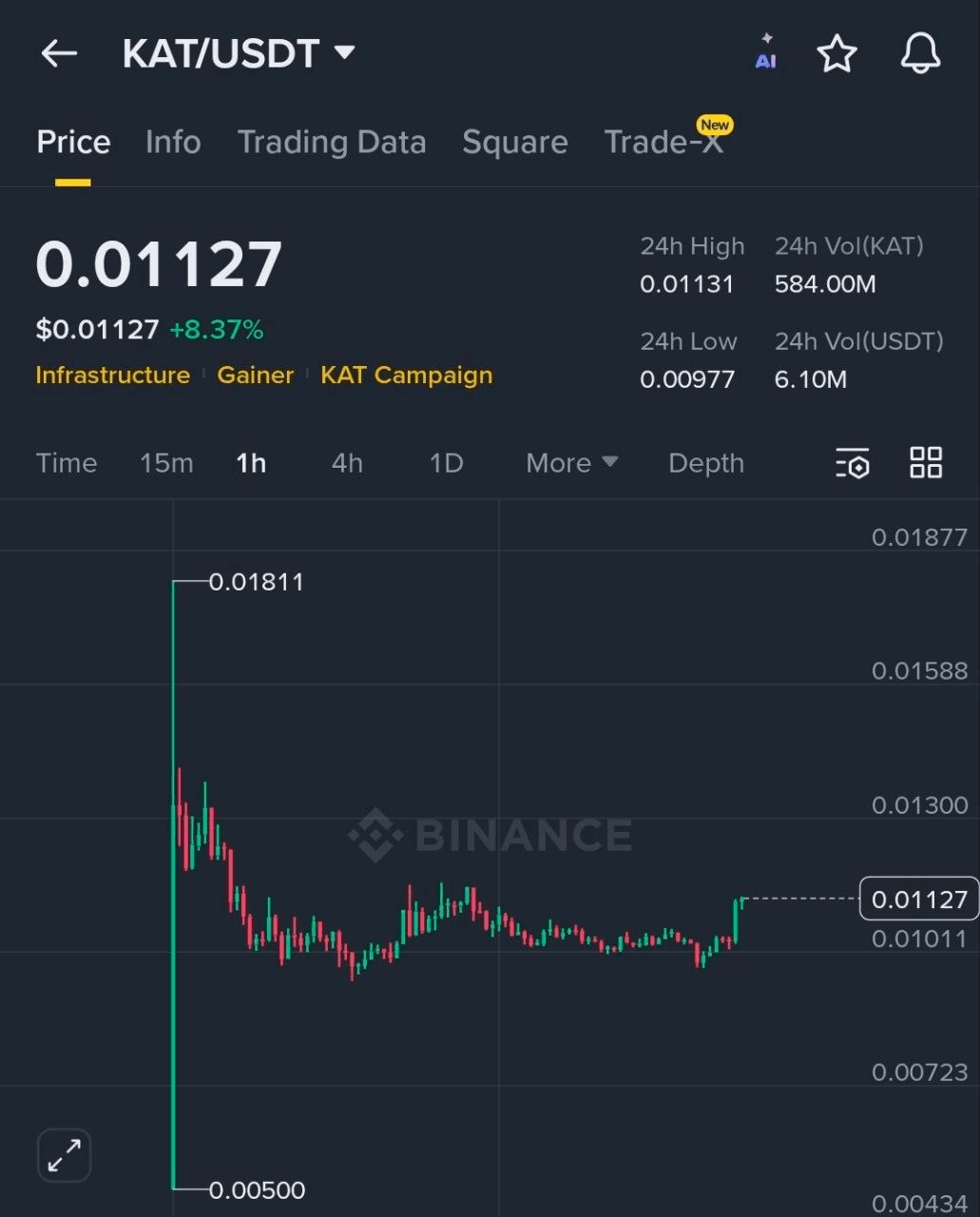Open the Square tab
Viewport: 980px width, 1217px height.
[514, 143]
